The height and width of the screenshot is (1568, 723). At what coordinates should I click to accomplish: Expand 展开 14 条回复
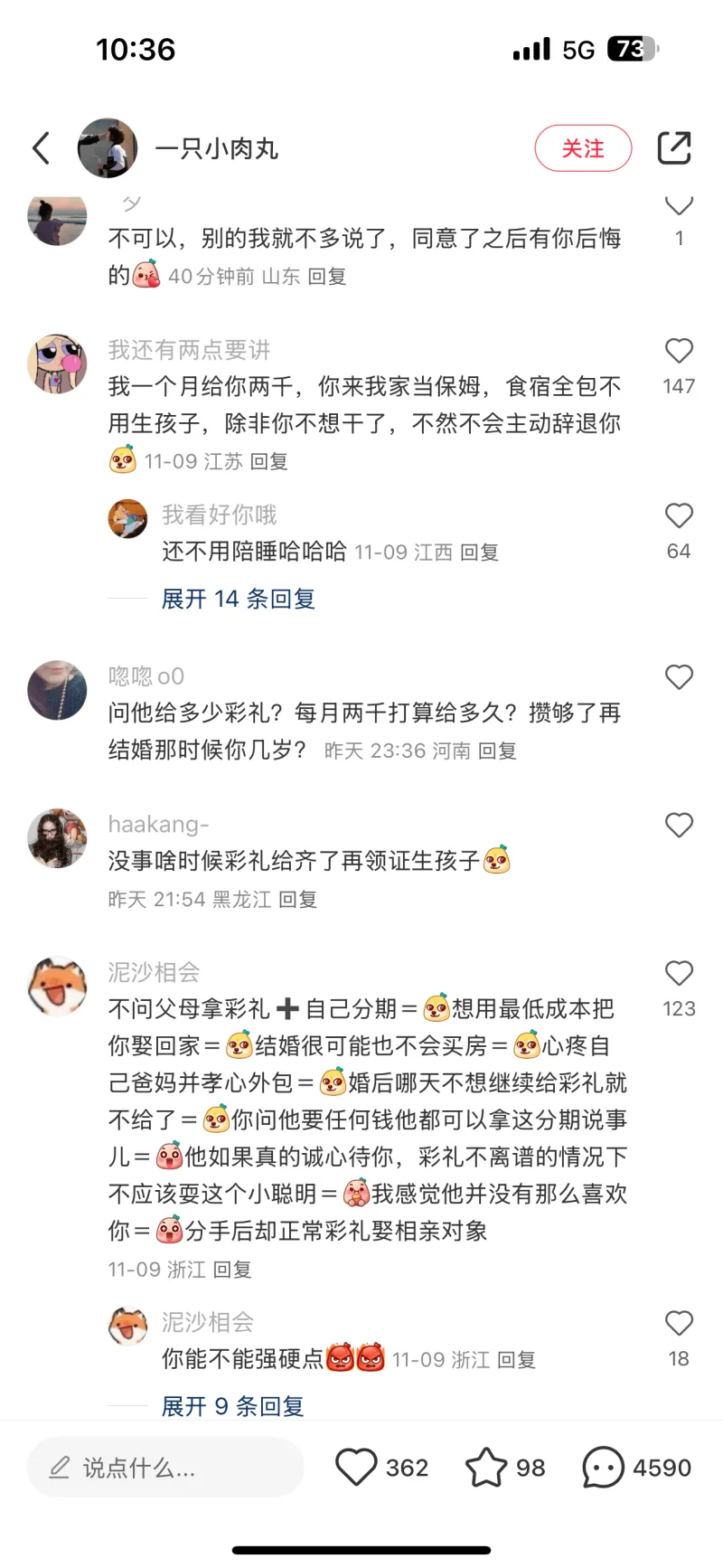point(238,599)
